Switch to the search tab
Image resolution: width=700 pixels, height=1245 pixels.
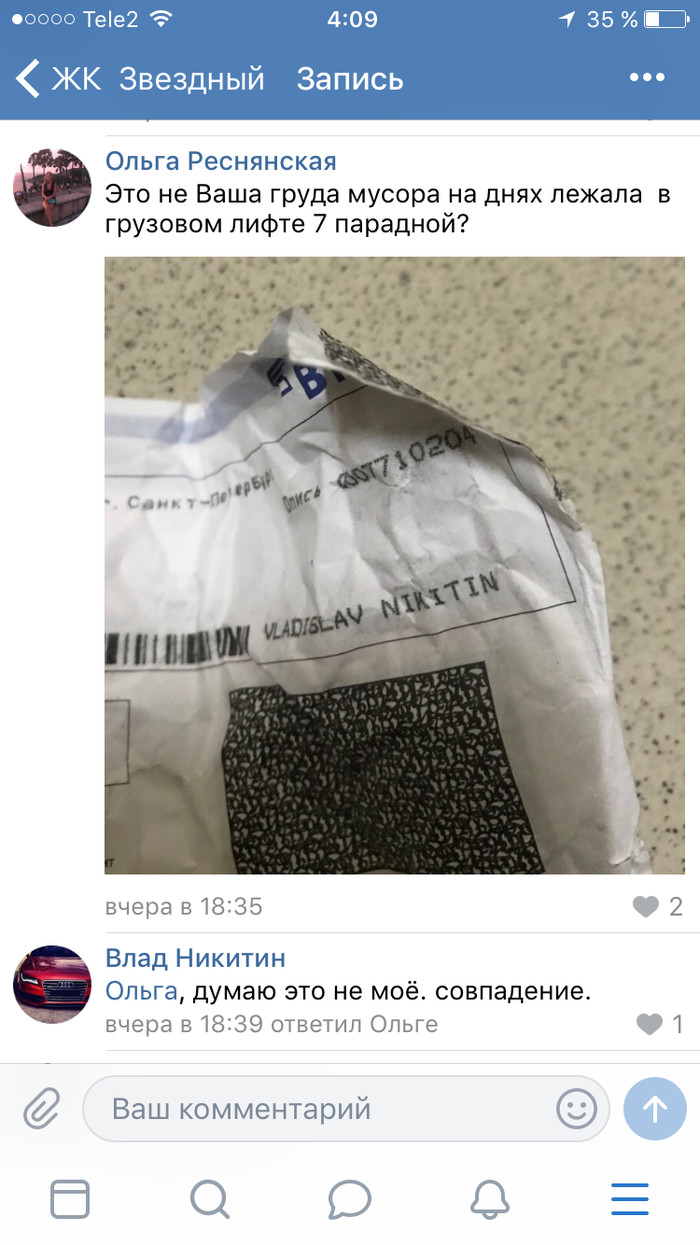click(x=210, y=1198)
